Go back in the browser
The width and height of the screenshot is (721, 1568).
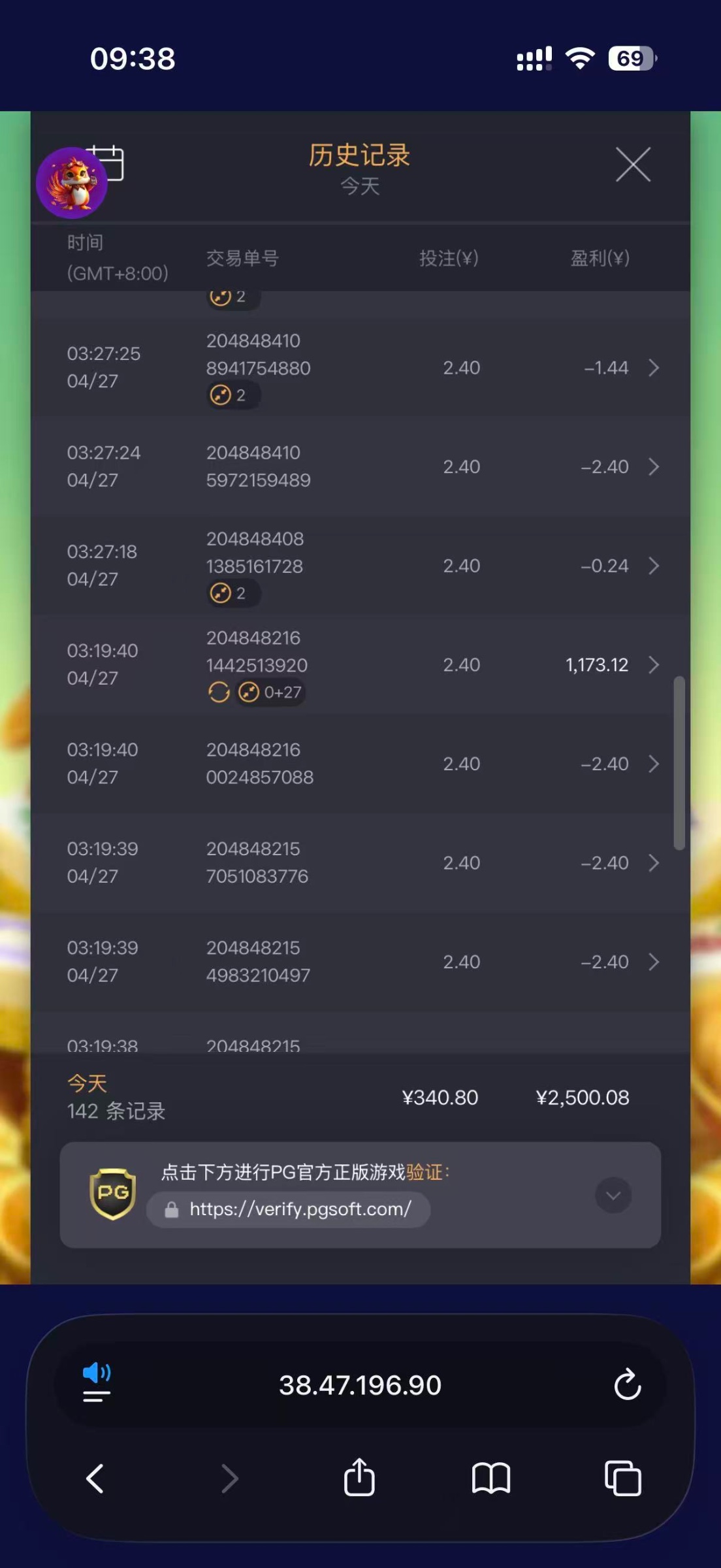[x=95, y=1478]
